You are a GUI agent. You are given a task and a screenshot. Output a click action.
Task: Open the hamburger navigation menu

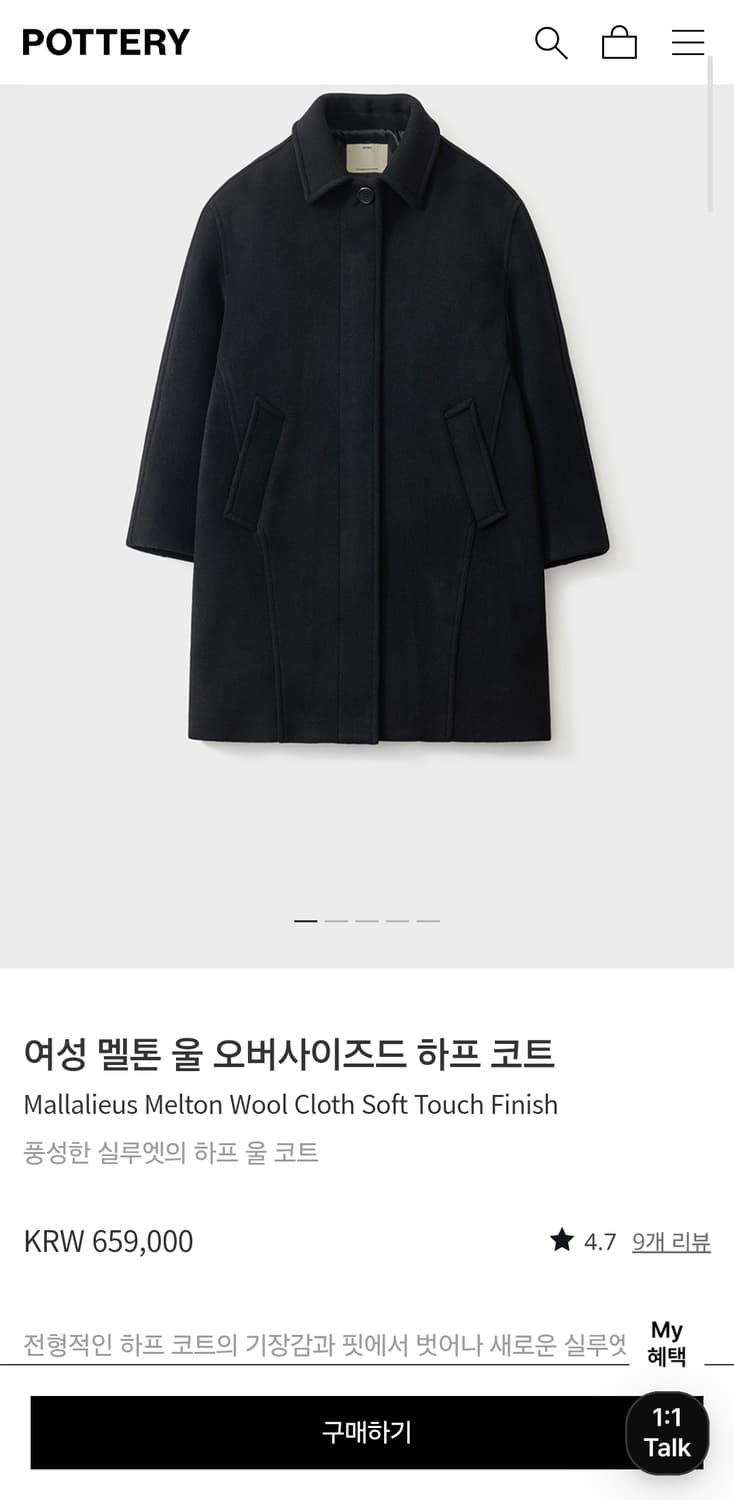688,42
